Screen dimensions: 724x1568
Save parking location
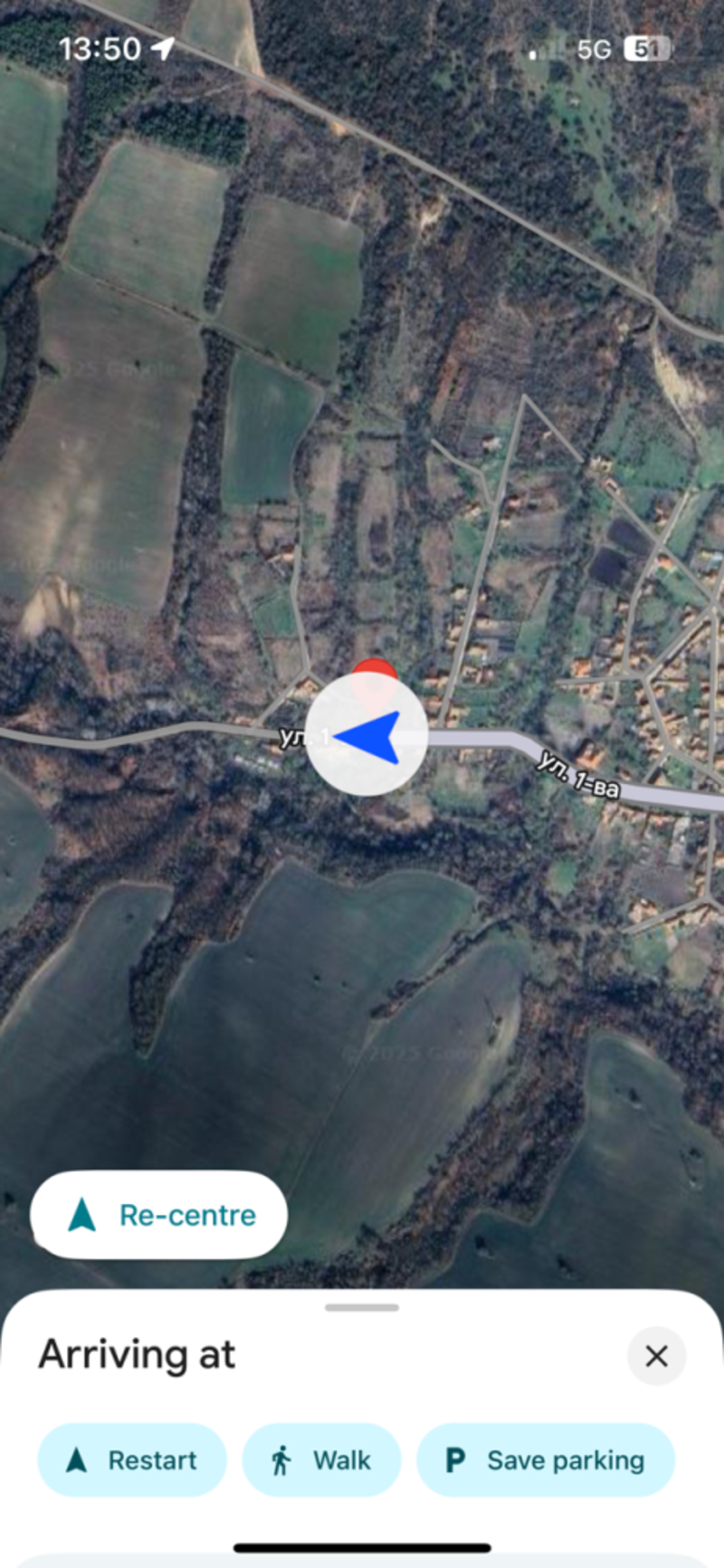pos(546,1459)
